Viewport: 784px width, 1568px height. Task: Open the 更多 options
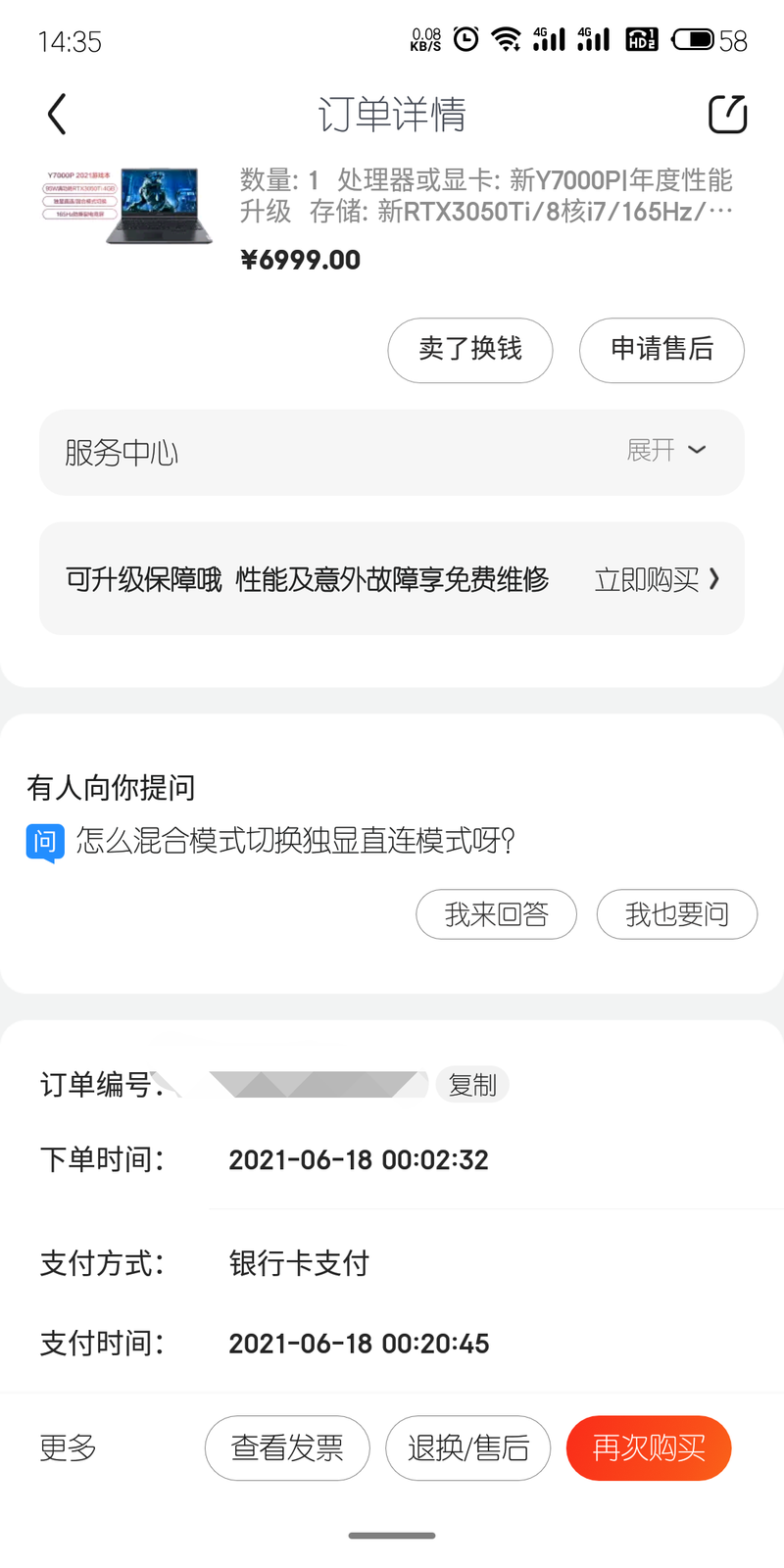coord(69,1447)
